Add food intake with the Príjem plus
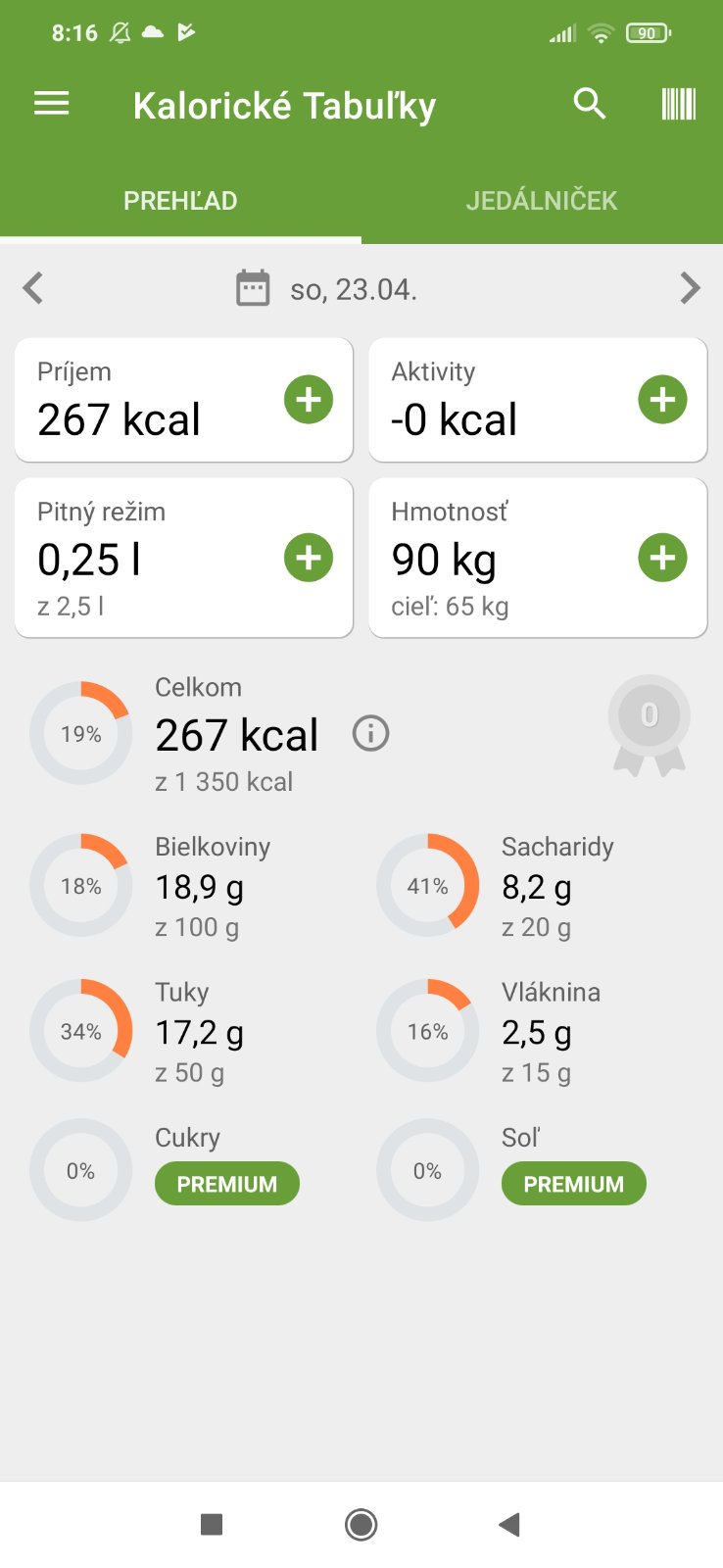This screenshot has width=723, height=1568. click(309, 400)
